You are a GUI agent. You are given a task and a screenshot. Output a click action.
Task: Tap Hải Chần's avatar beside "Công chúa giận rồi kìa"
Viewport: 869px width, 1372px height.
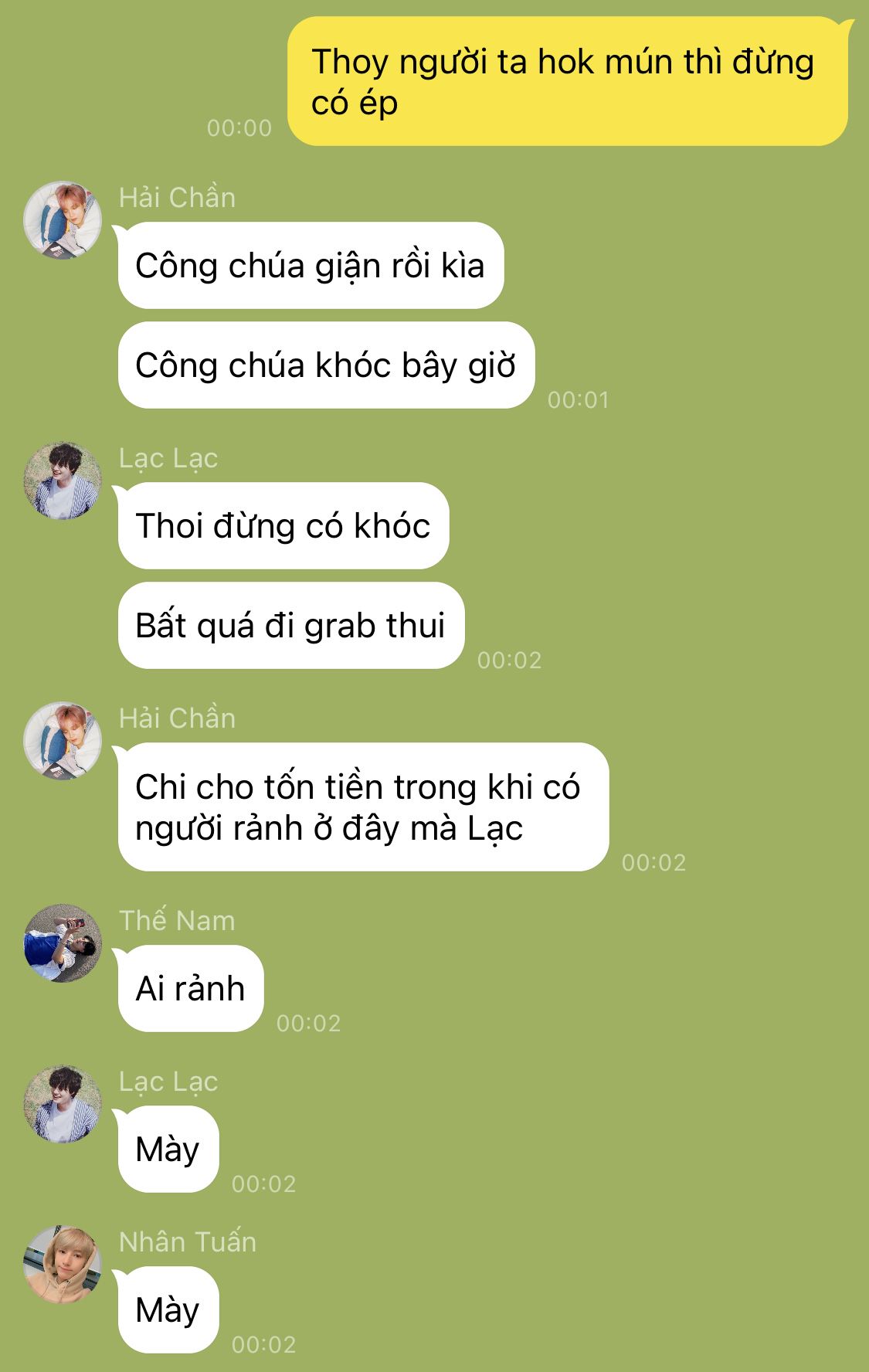63,220
